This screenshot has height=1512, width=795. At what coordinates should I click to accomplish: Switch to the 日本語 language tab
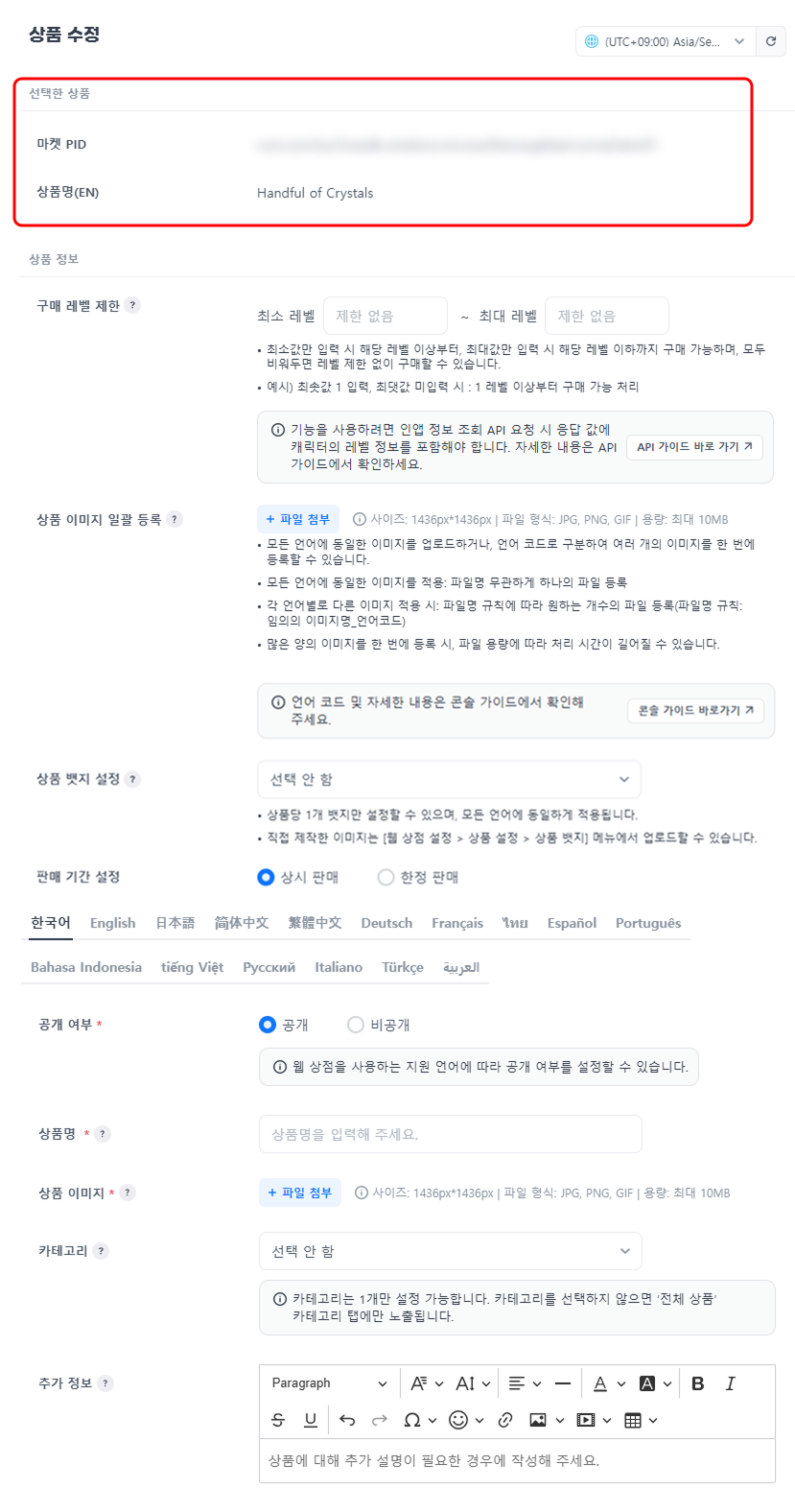(x=175, y=923)
